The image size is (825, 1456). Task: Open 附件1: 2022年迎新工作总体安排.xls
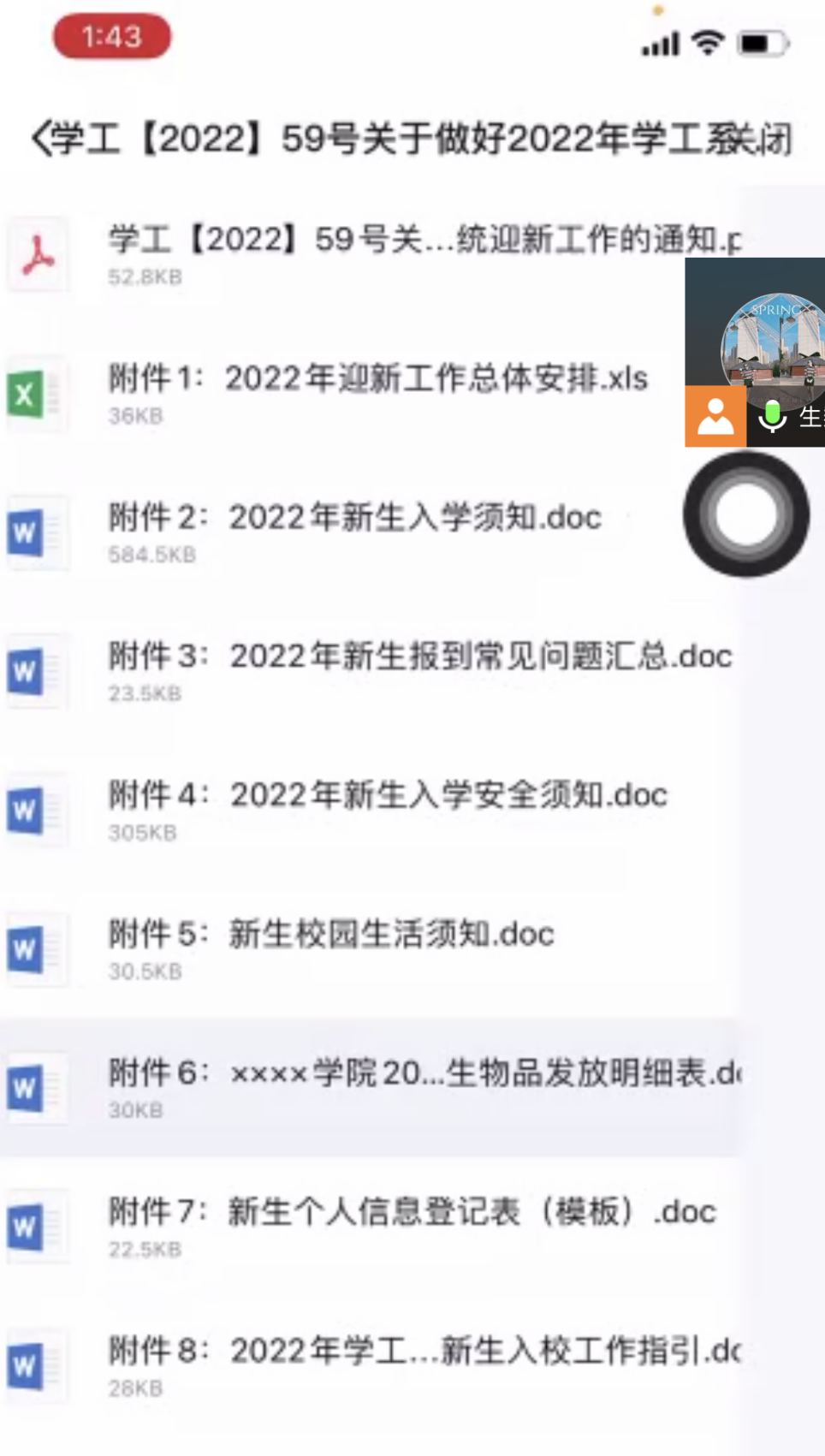pyautogui.click(x=377, y=392)
